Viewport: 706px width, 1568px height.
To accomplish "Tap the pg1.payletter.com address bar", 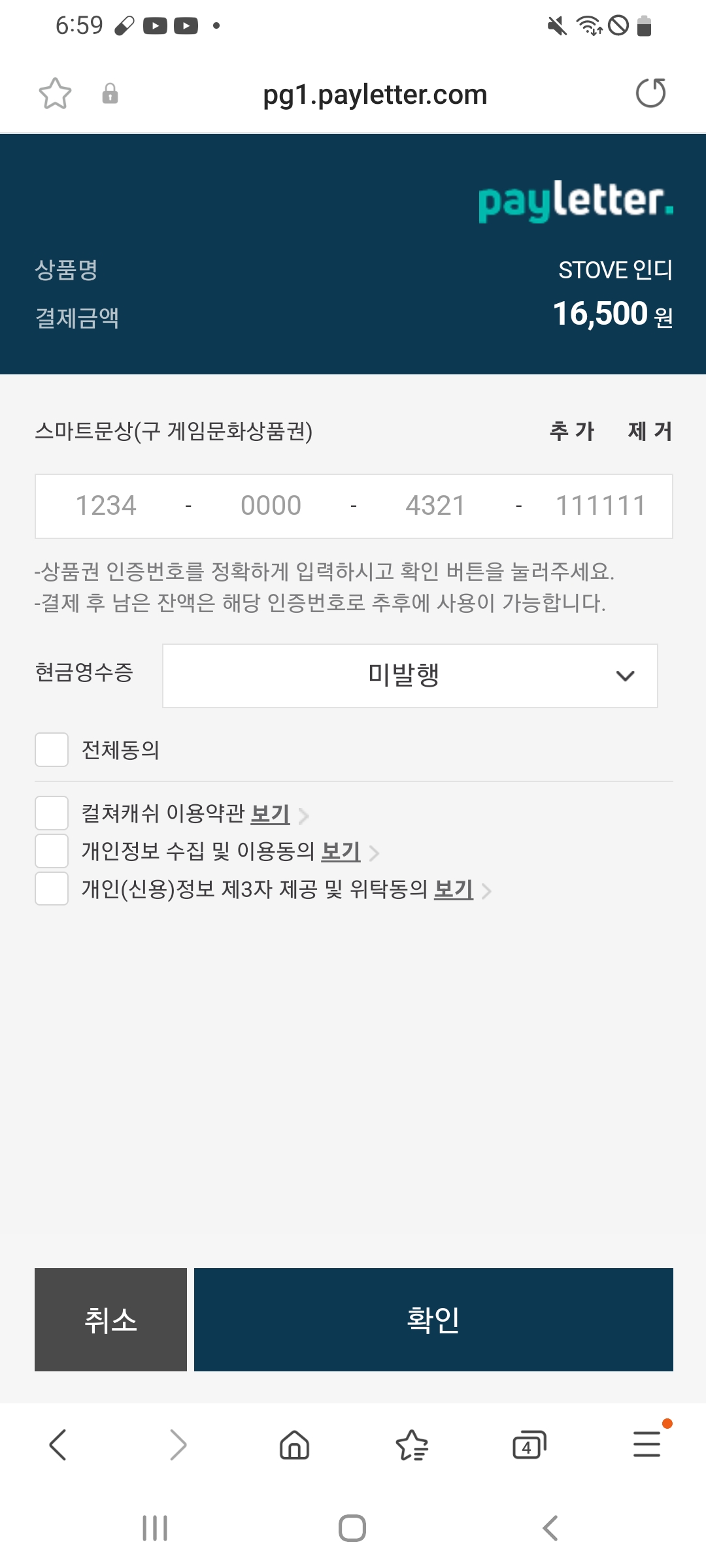I will coord(375,95).
